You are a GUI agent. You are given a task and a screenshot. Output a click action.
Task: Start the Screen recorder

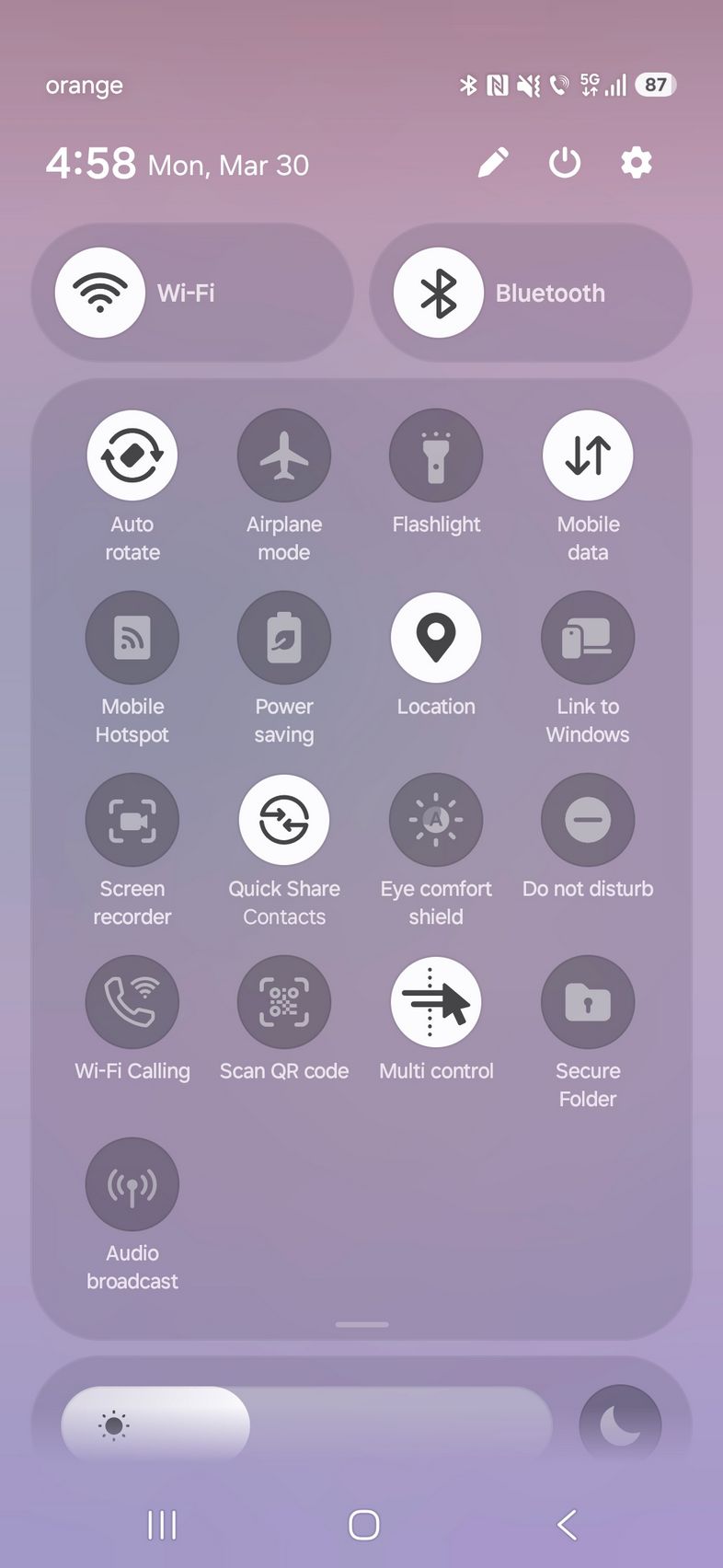[132, 820]
